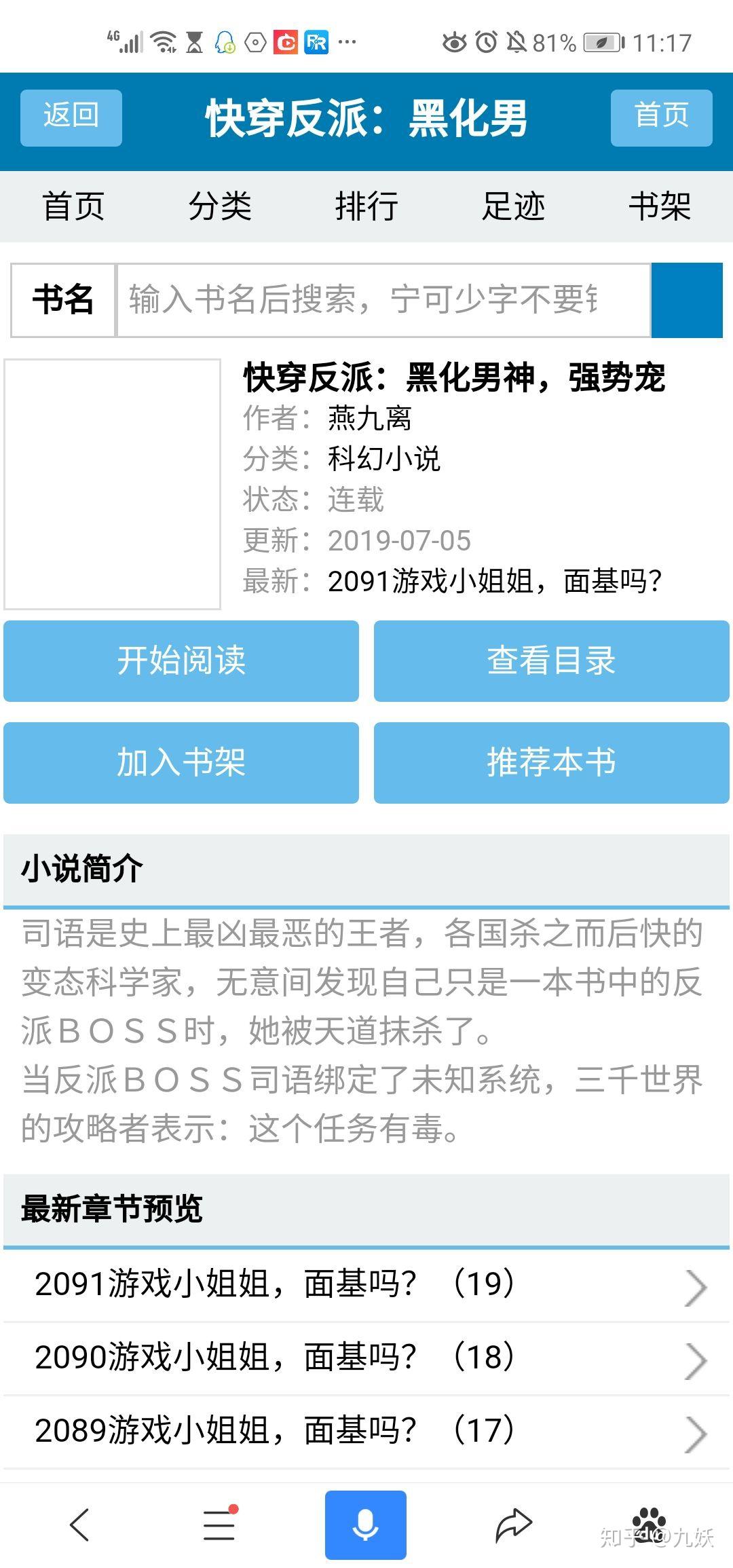Go to the 书架 tab
The image size is (733, 1568).
(x=659, y=206)
